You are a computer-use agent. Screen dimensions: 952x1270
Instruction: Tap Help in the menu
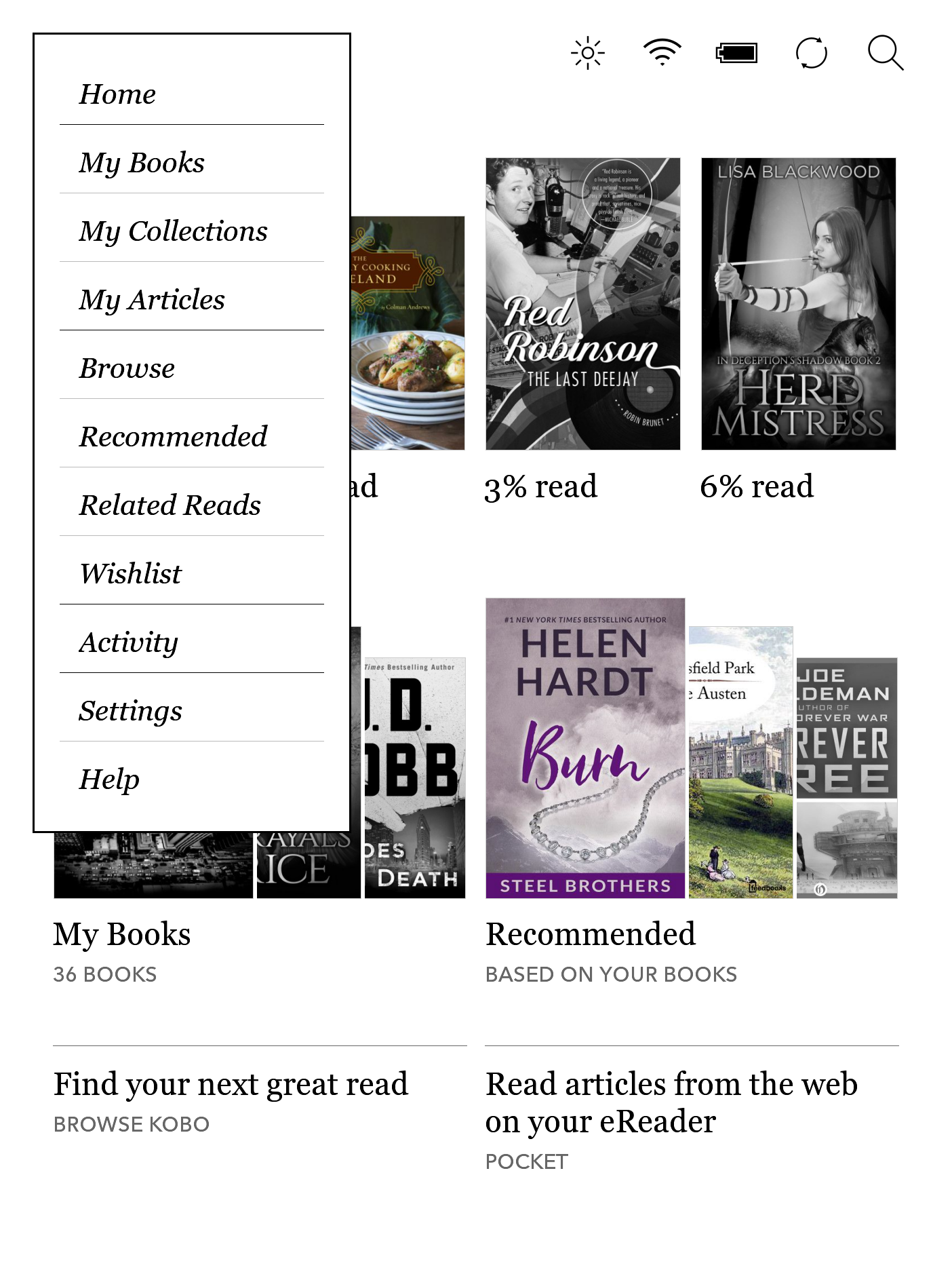pyautogui.click(x=109, y=780)
